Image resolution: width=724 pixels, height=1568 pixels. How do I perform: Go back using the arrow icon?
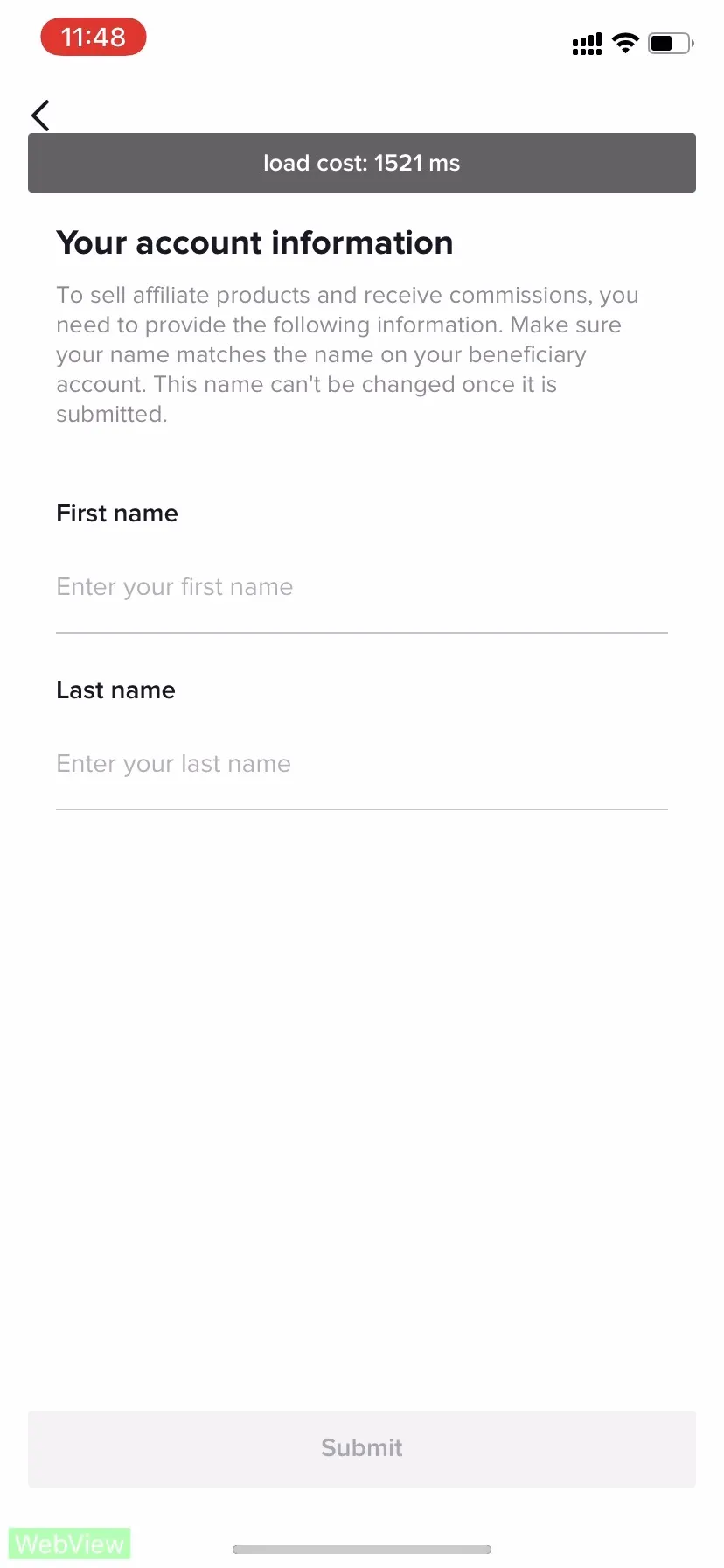click(40, 115)
